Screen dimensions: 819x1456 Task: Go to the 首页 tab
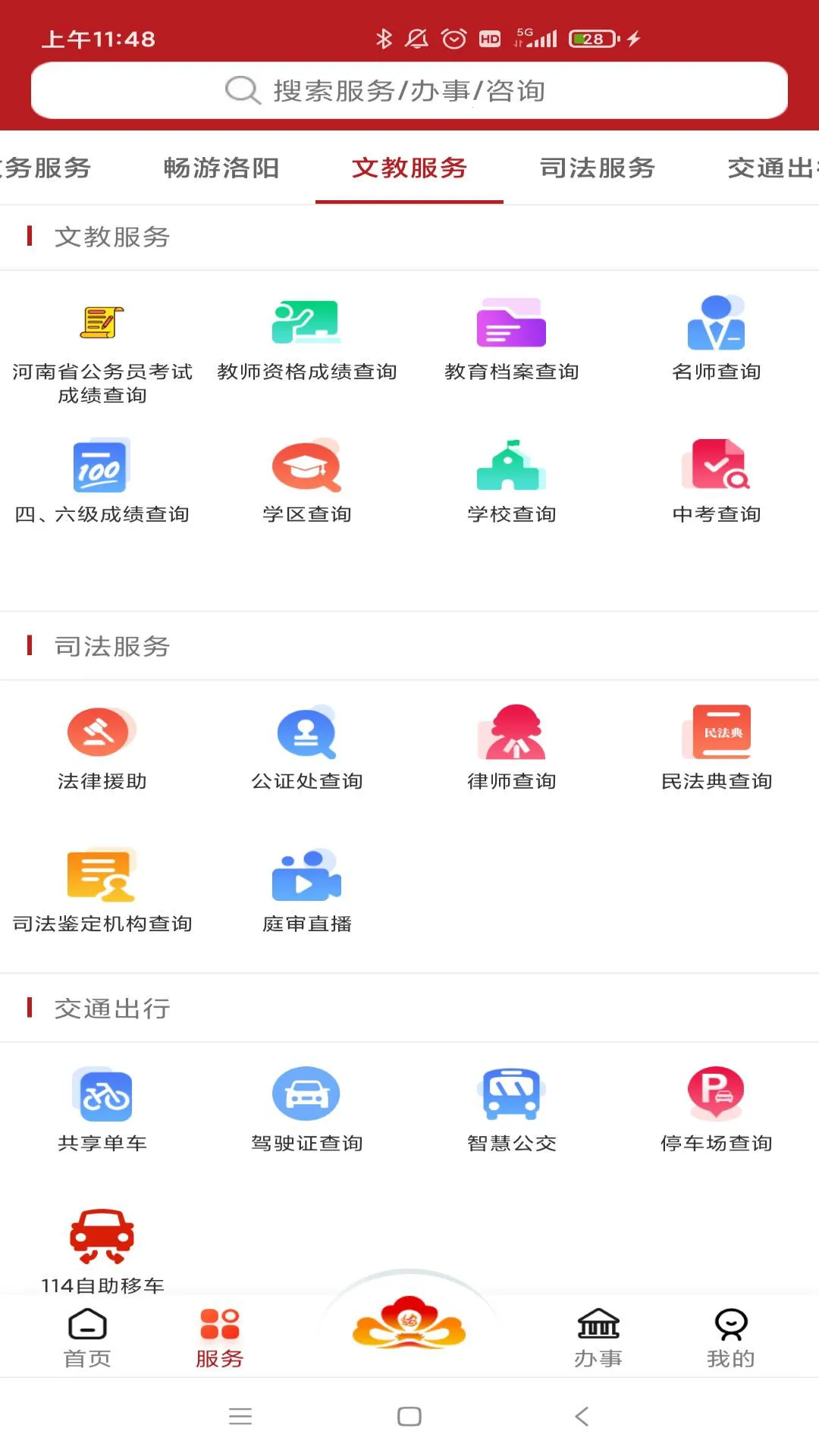tap(87, 1338)
